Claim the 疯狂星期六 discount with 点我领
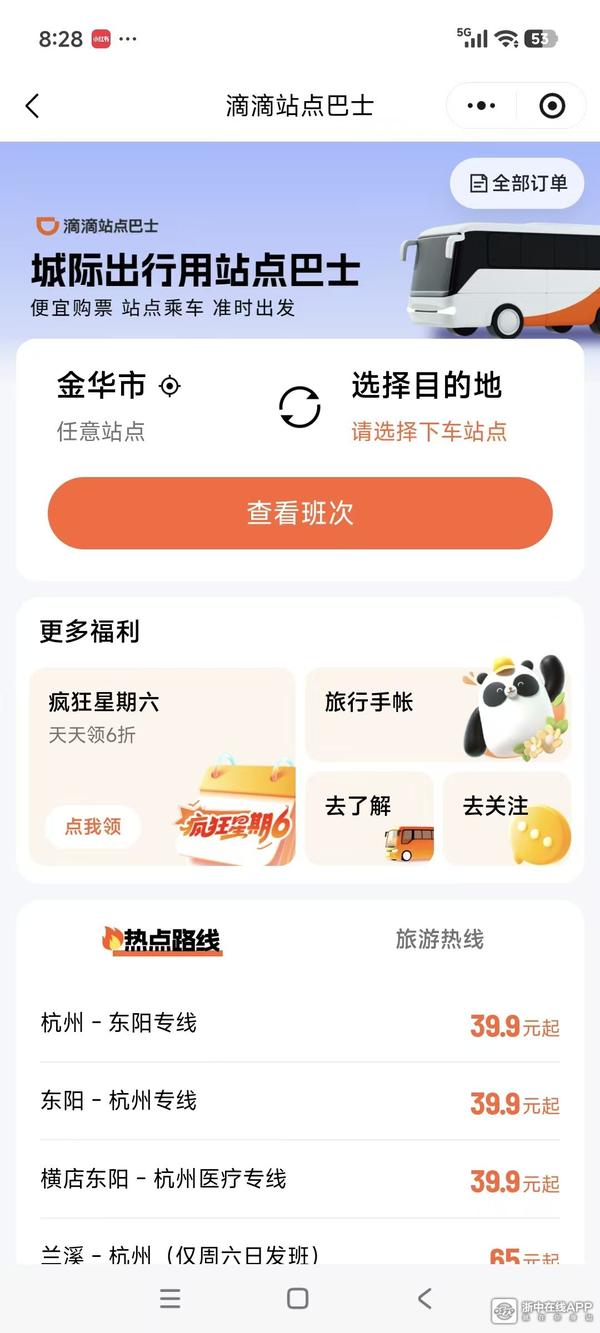This screenshot has height=1333, width=600. 93,826
